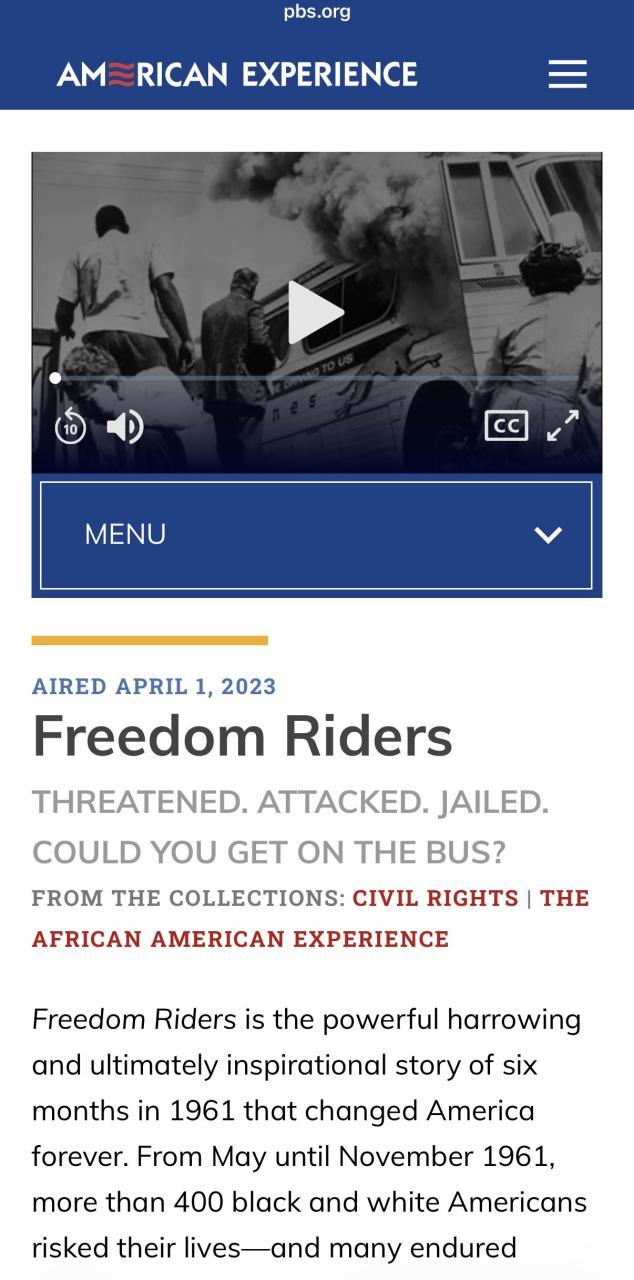This screenshot has height=1280, width=634.
Task: Mute the video sound
Action: pyautogui.click(x=125, y=427)
